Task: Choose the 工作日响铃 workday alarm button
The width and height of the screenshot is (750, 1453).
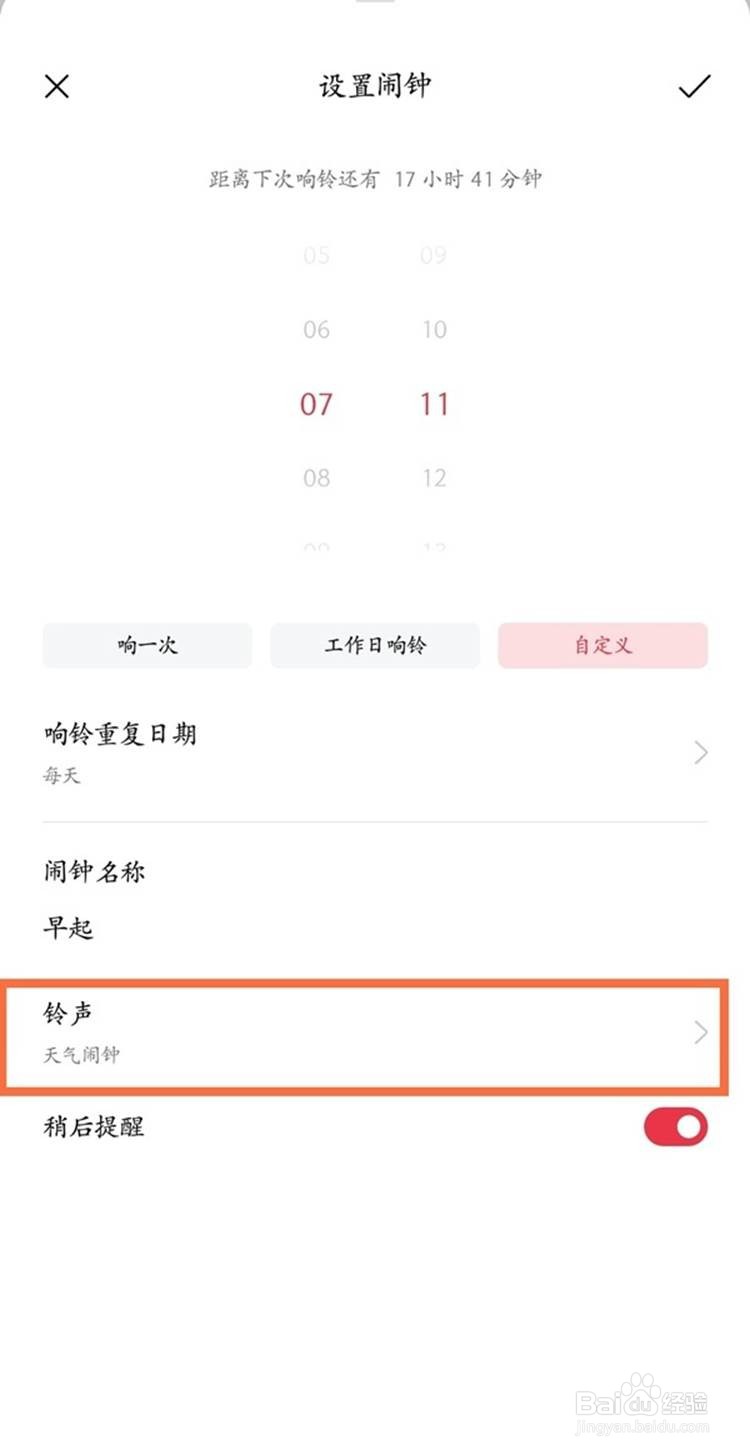Action: click(374, 645)
